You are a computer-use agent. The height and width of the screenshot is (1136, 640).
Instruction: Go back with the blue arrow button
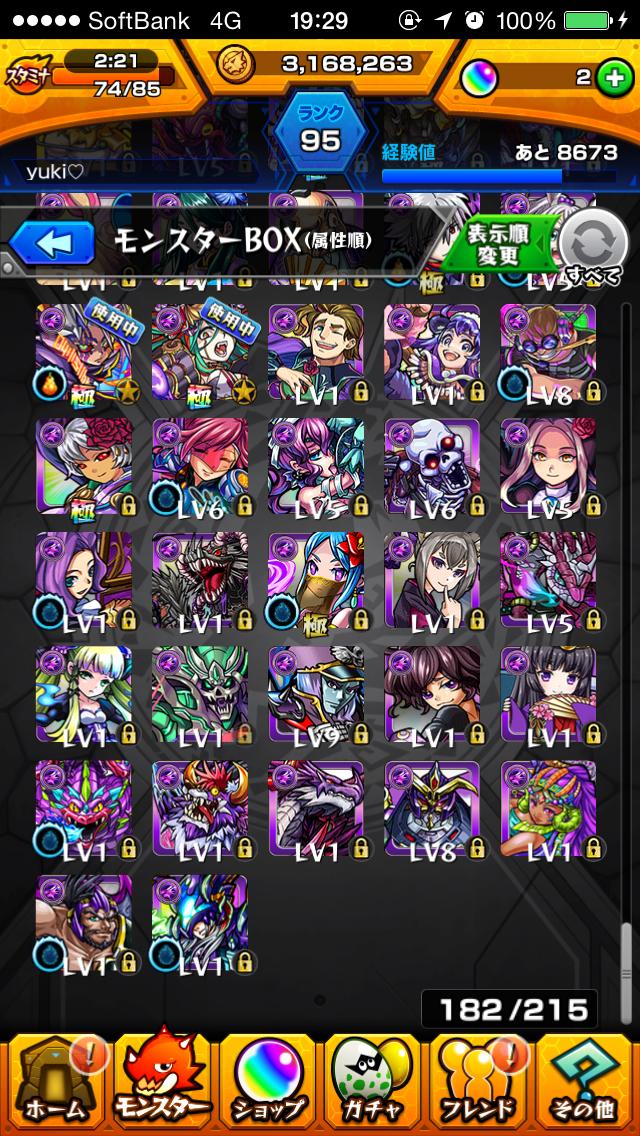[52, 241]
